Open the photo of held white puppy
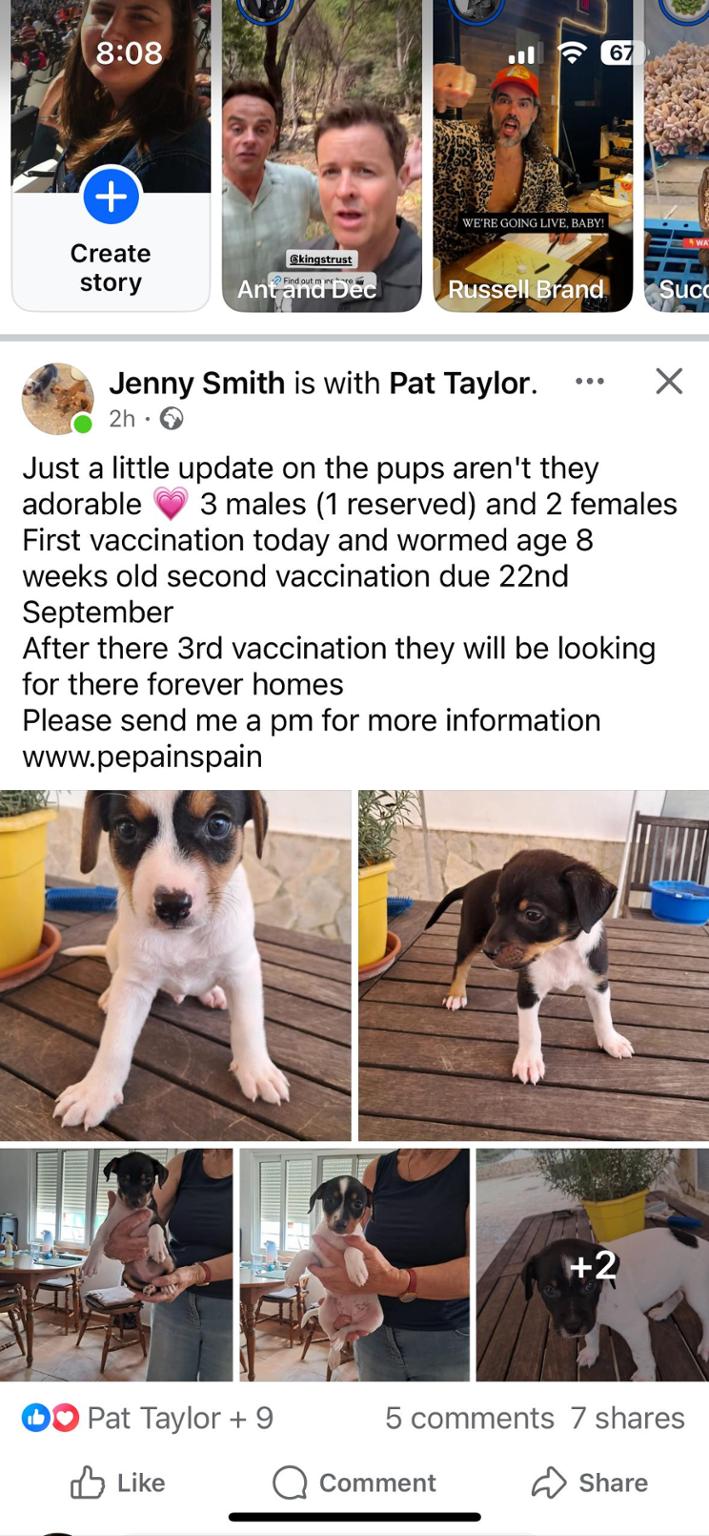 354,1265
